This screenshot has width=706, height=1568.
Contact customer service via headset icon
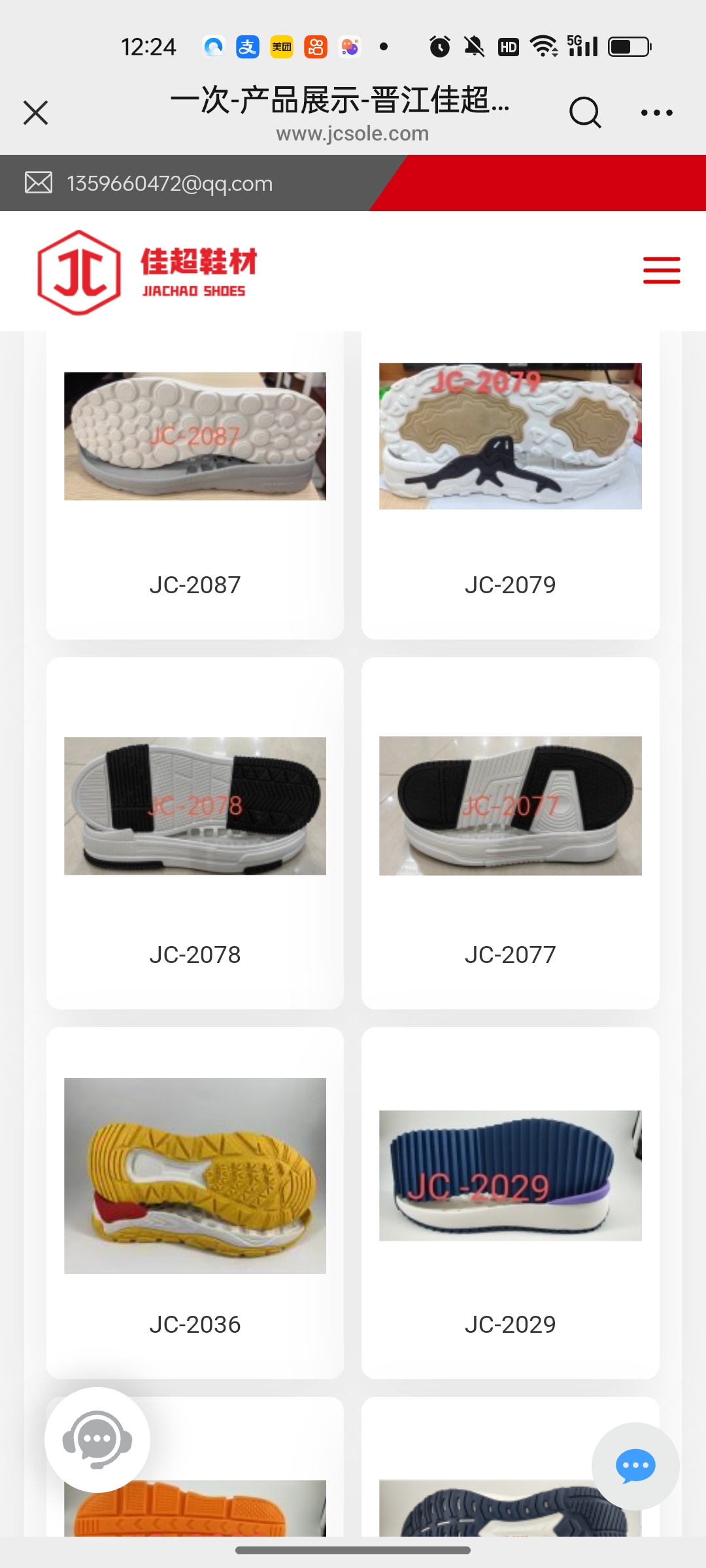click(x=97, y=1440)
